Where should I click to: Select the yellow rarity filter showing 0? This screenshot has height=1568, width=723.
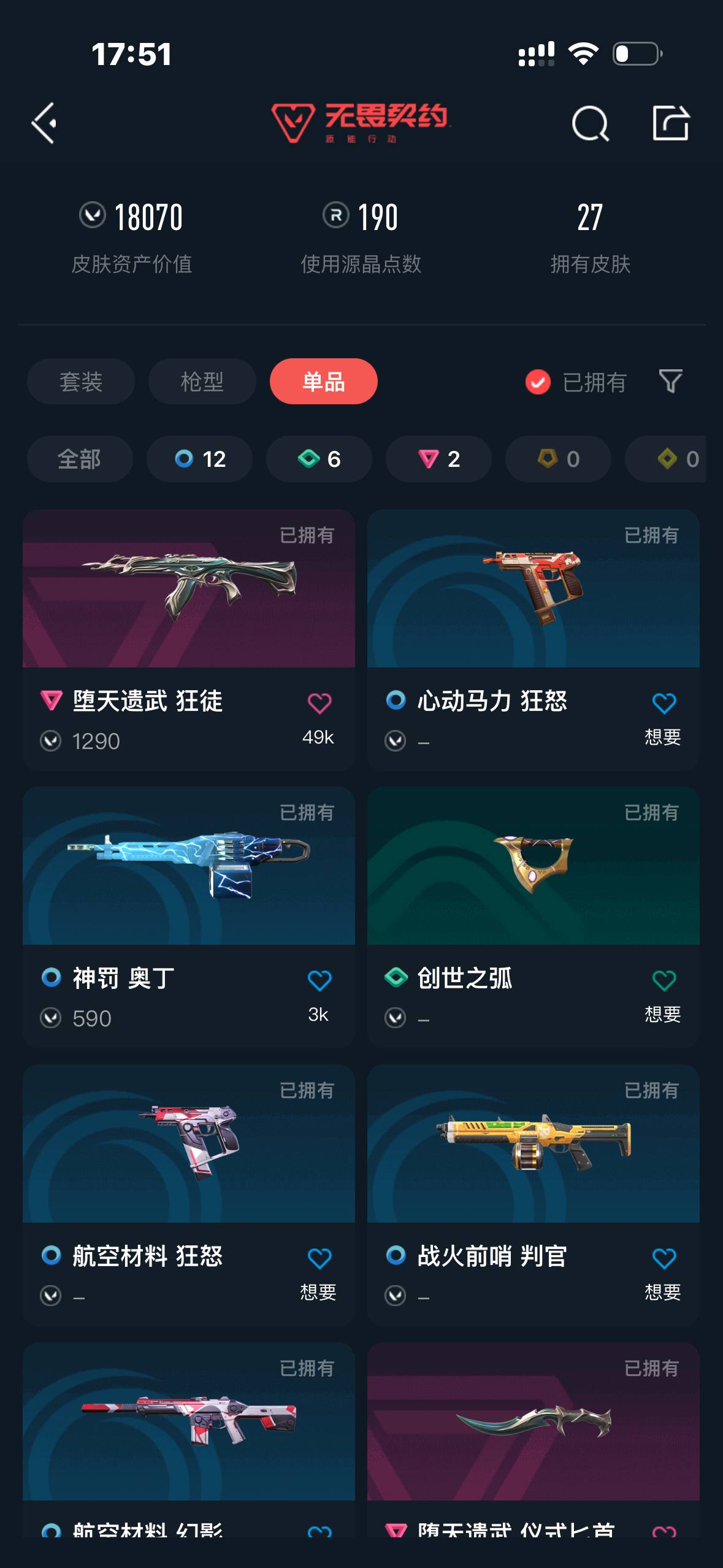557,459
